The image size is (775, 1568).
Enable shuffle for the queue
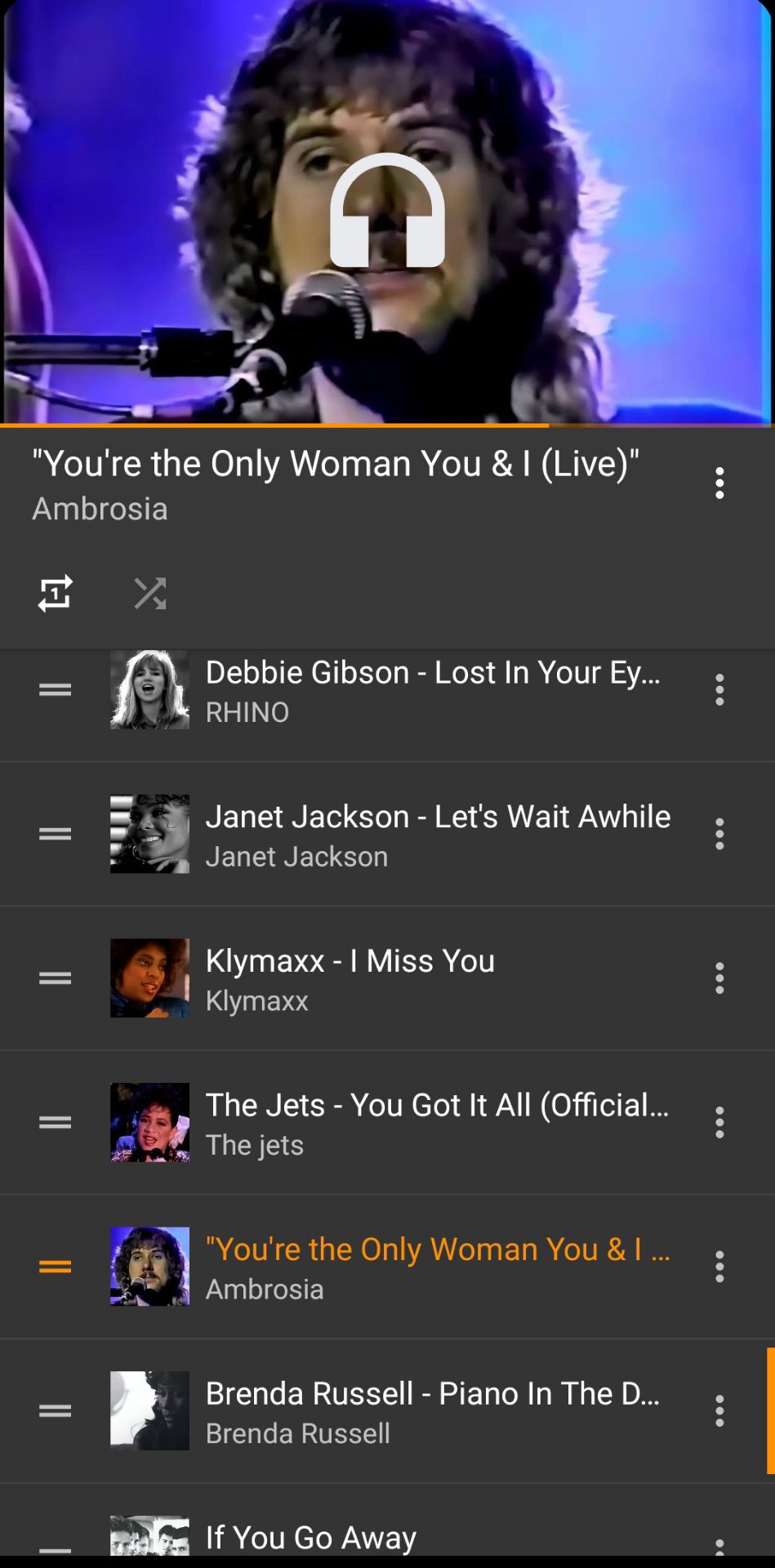149,593
